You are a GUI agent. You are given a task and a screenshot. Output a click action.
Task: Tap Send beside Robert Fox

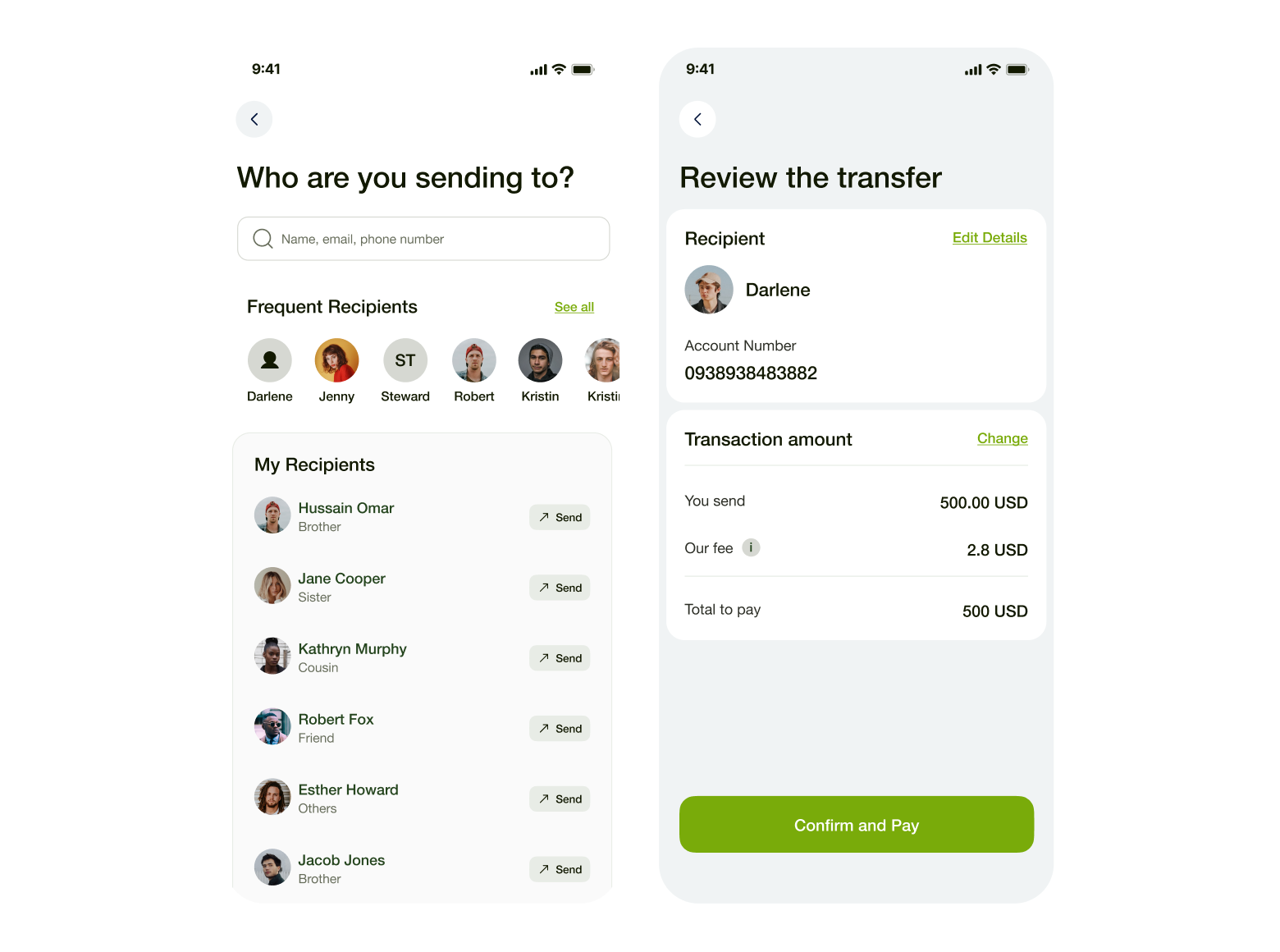(x=560, y=729)
